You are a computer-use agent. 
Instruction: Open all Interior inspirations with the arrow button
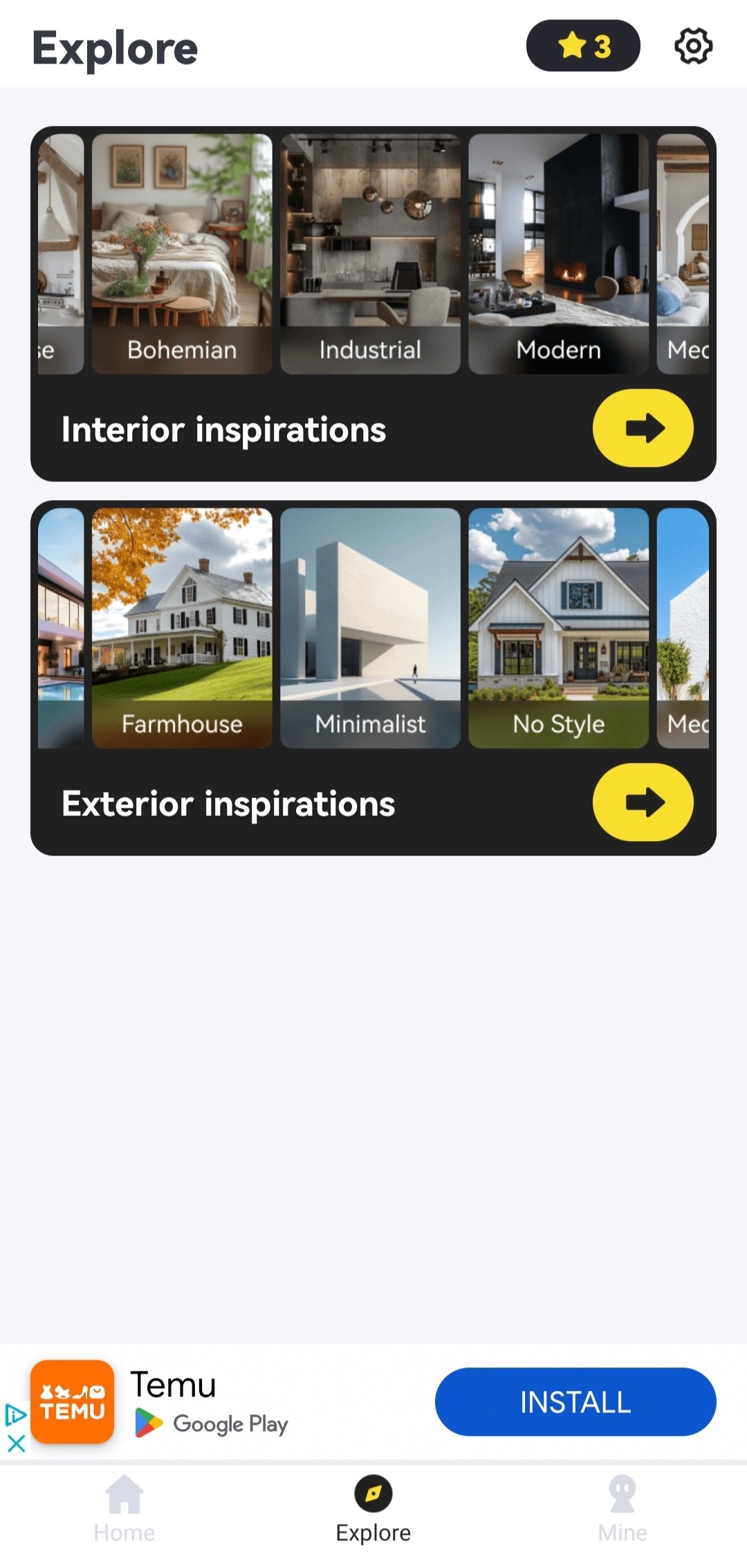point(643,428)
